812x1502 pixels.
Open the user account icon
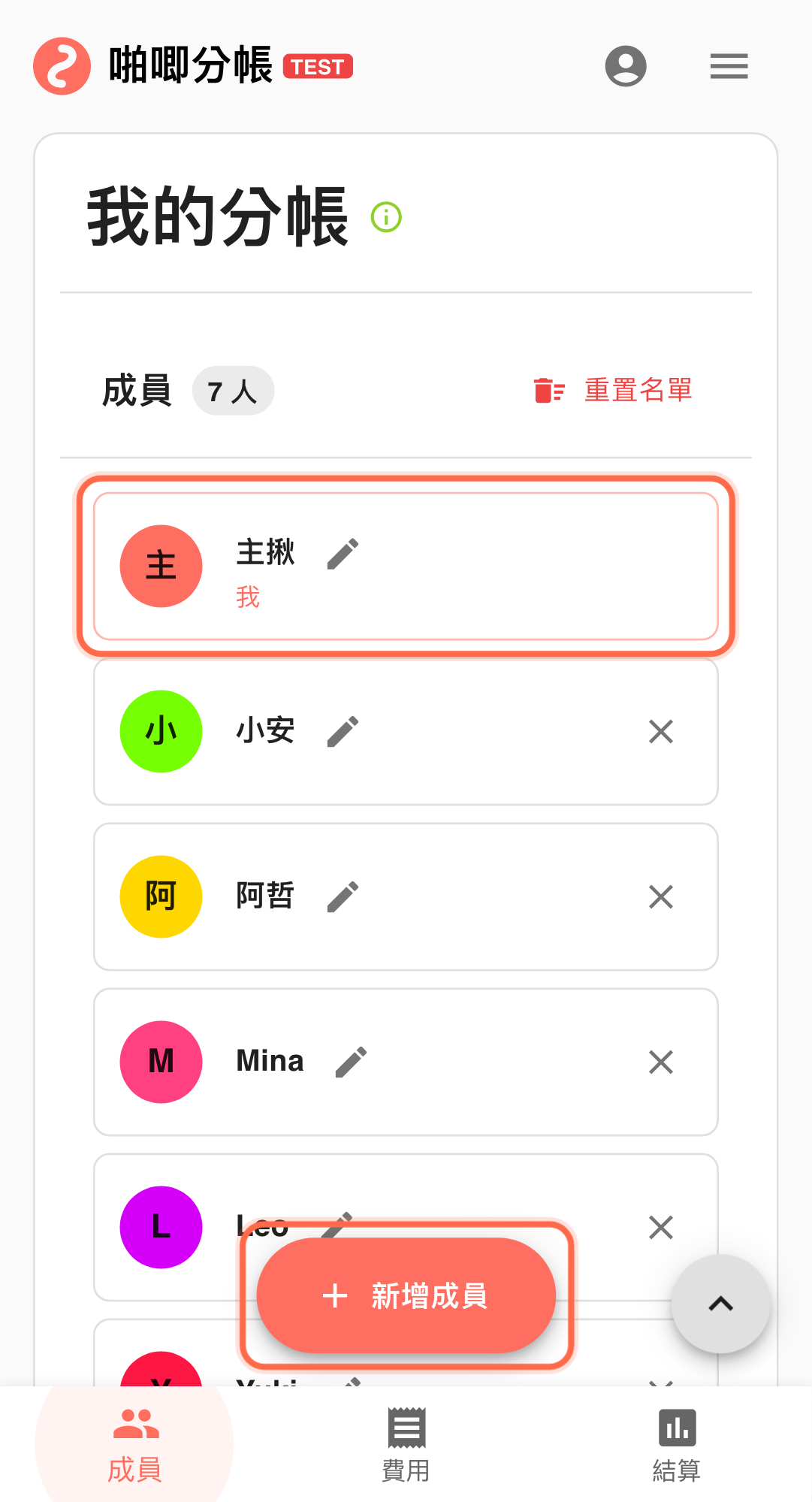pos(625,66)
